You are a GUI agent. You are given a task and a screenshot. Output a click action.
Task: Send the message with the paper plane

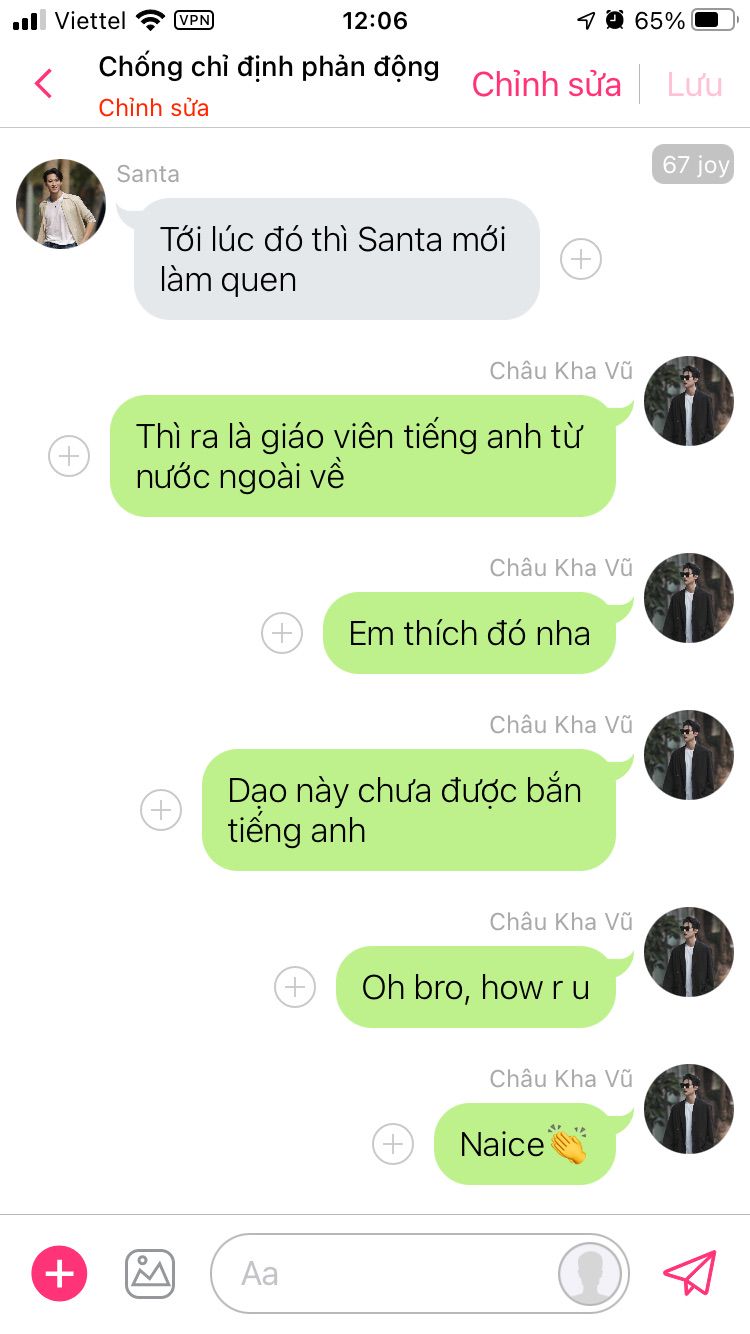[690, 1273]
